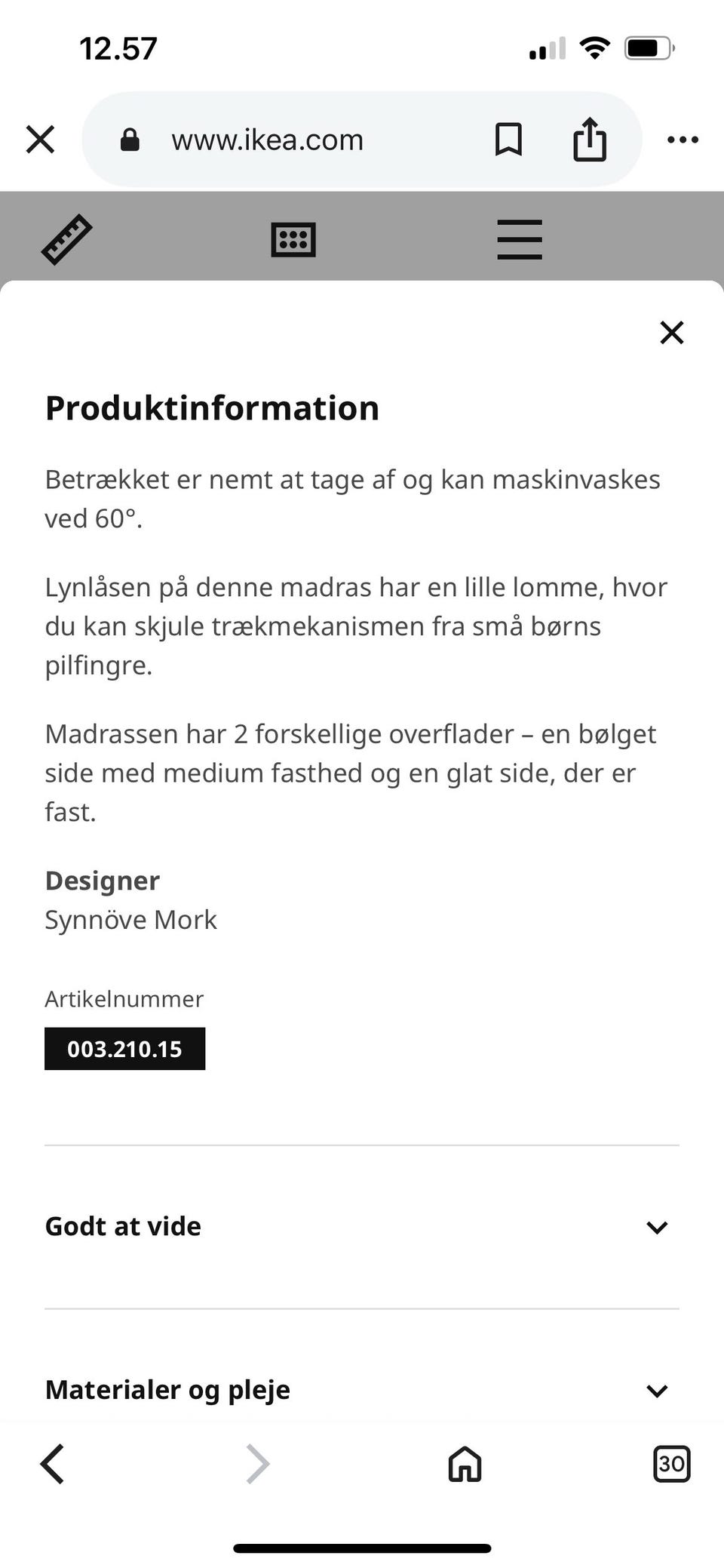Expand the Godt at vide section
The height and width of the screenshot is (1568, 724).
pyautogui.click(x=362, y=1225)
